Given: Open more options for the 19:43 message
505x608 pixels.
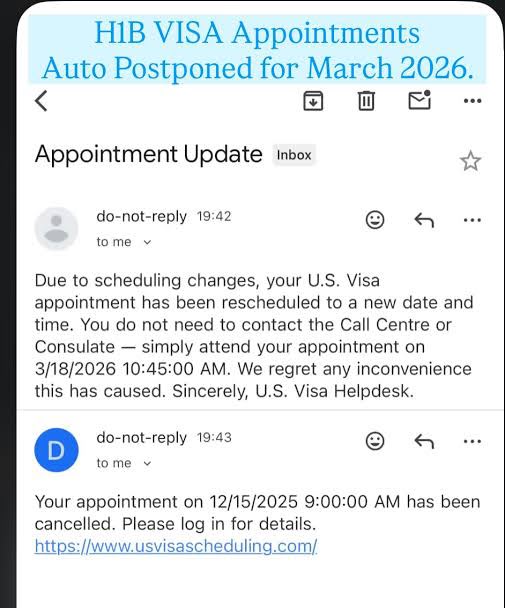Looking at the screenshot, I should (472, 441).
